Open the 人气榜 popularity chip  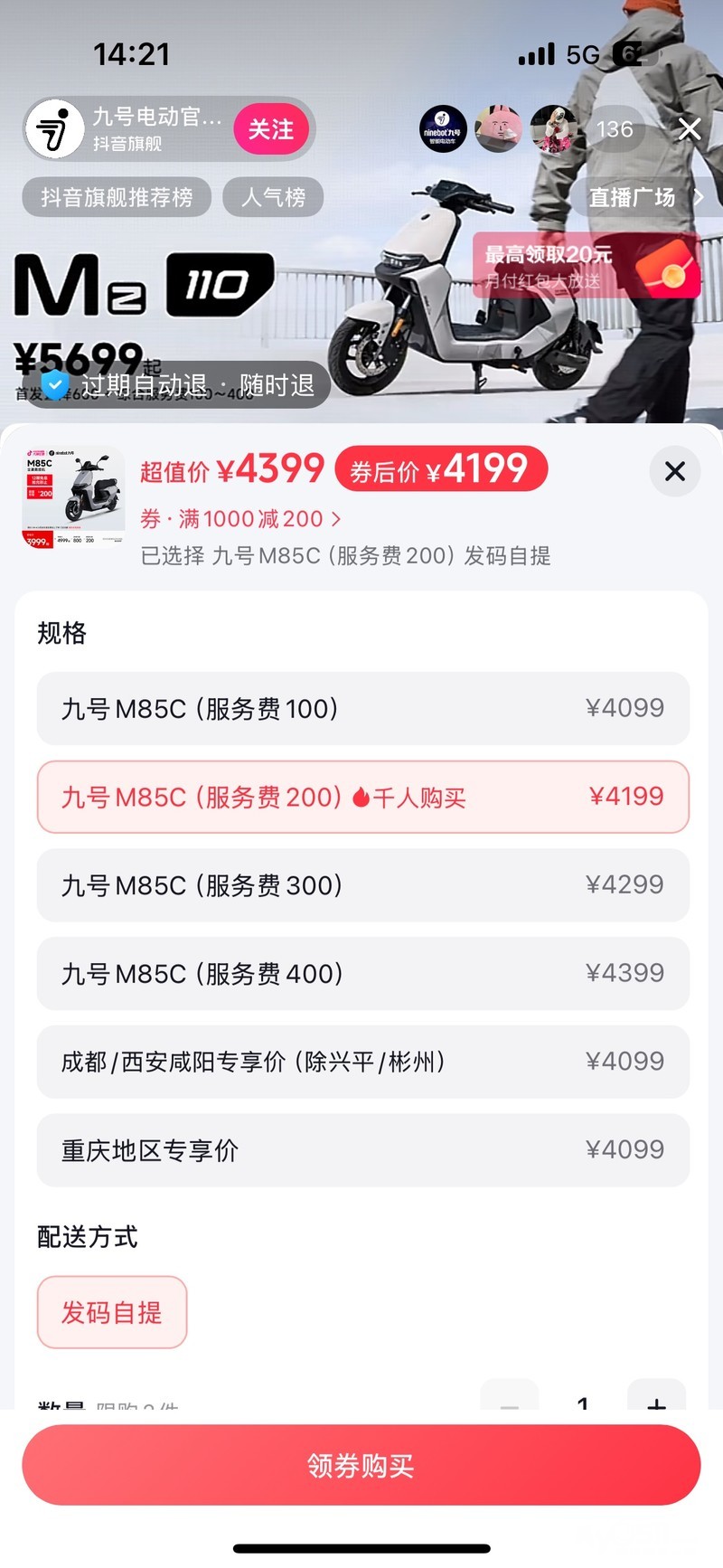point(273,197)
